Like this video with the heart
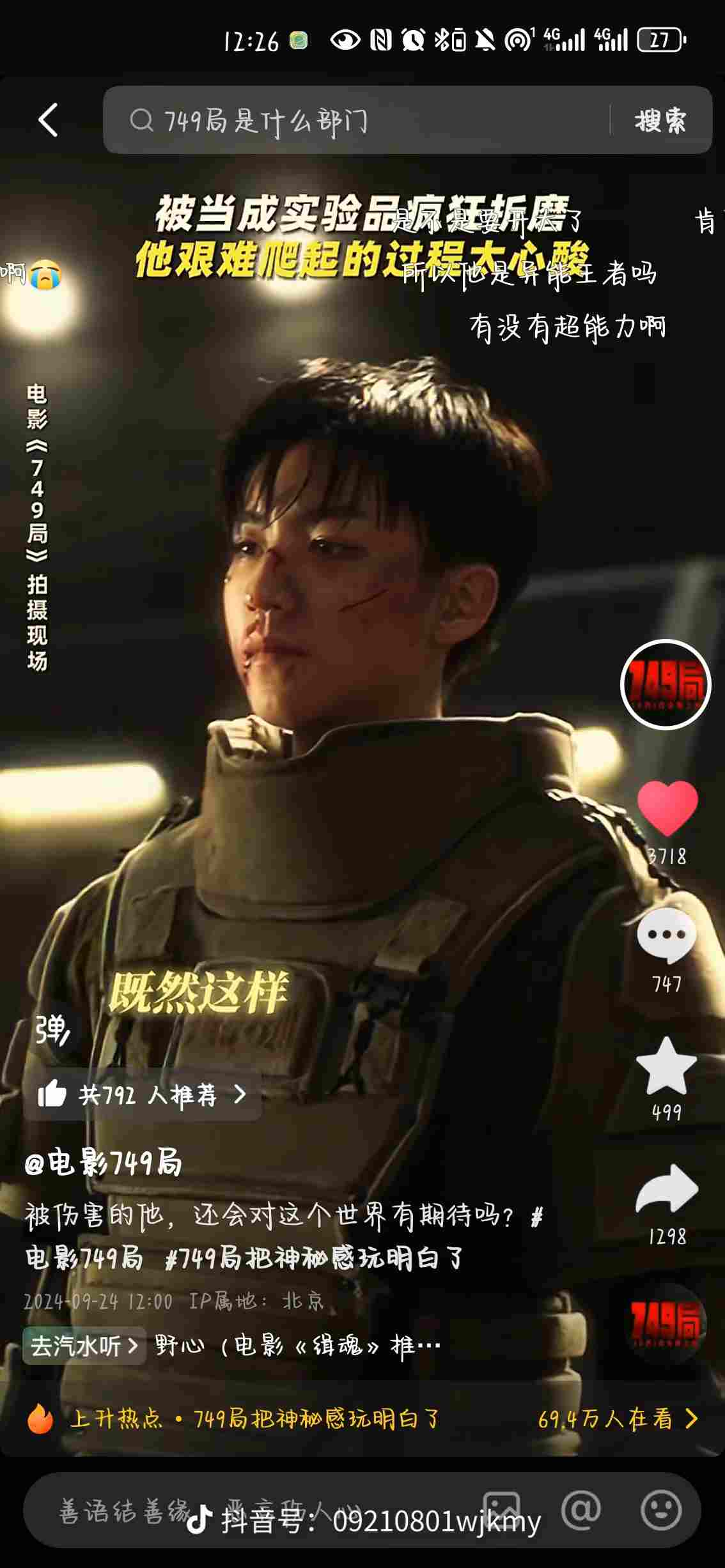725x1568 pixels. (667, 808)
